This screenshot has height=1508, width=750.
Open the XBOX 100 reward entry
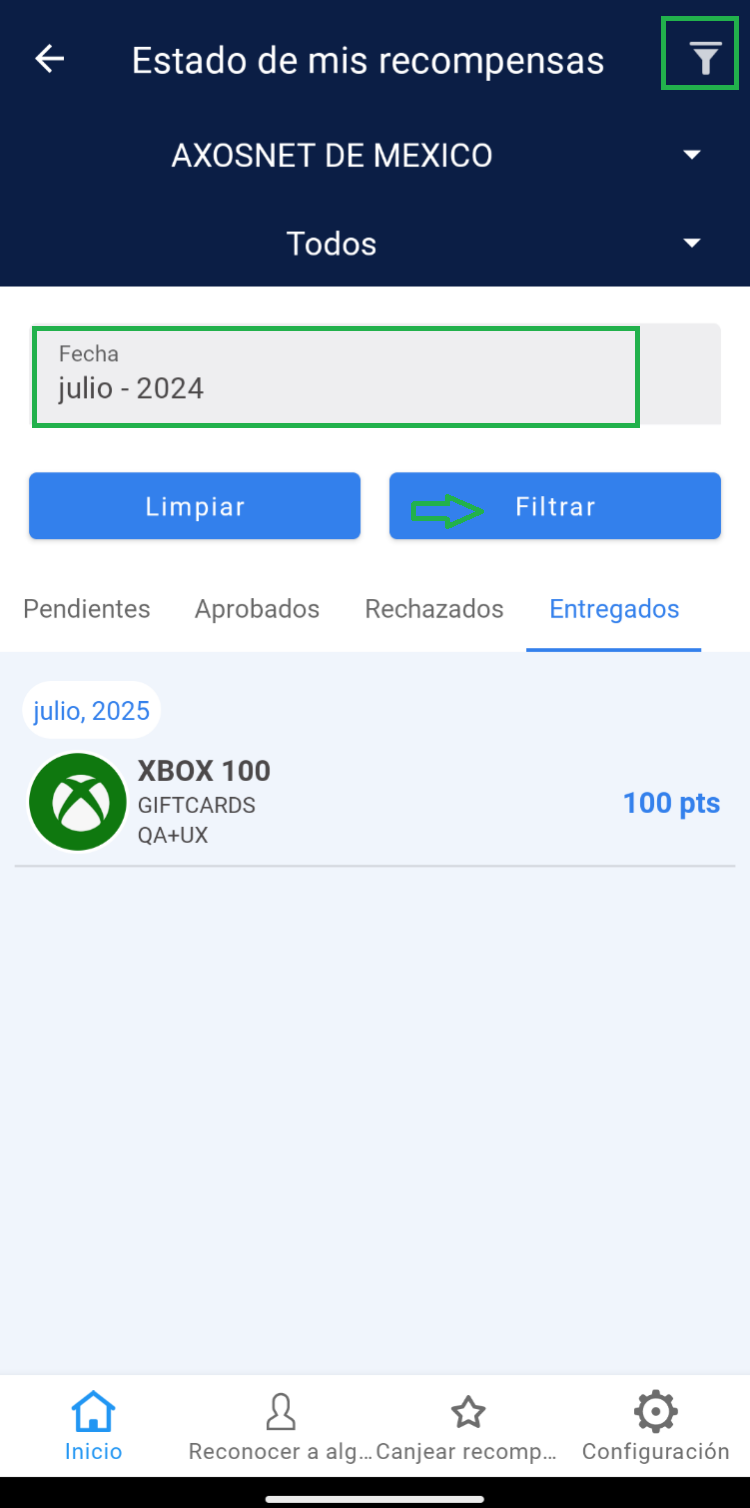coord(375,802)
